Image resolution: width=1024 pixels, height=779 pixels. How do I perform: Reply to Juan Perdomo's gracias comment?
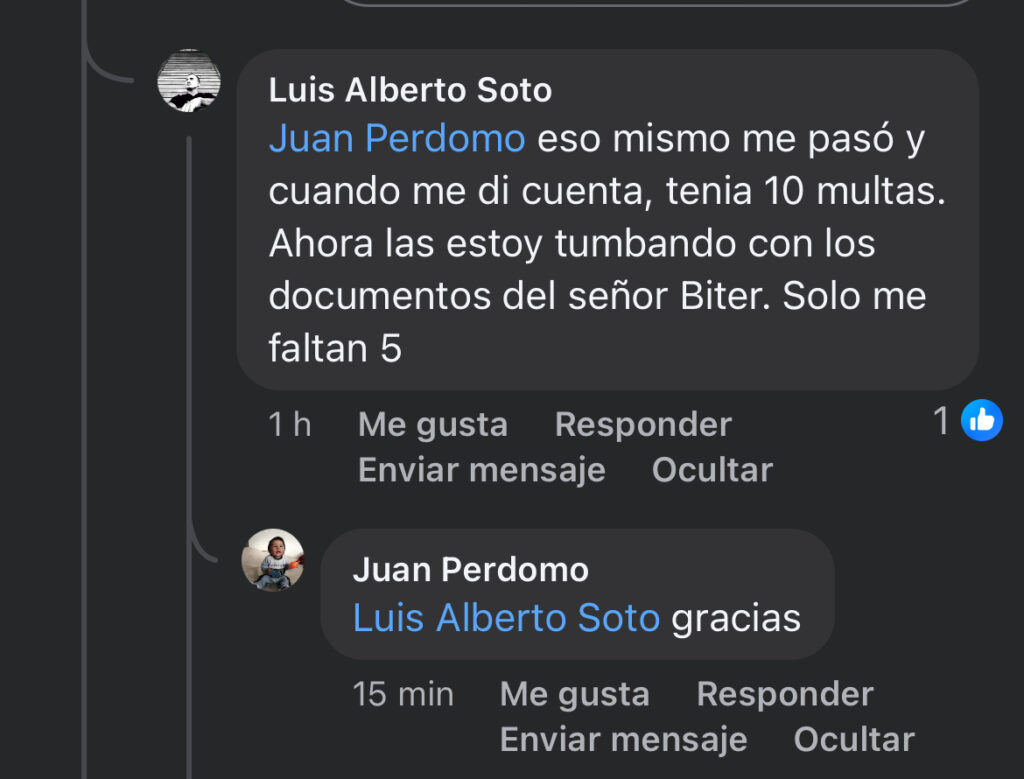(x=785, y=694)
